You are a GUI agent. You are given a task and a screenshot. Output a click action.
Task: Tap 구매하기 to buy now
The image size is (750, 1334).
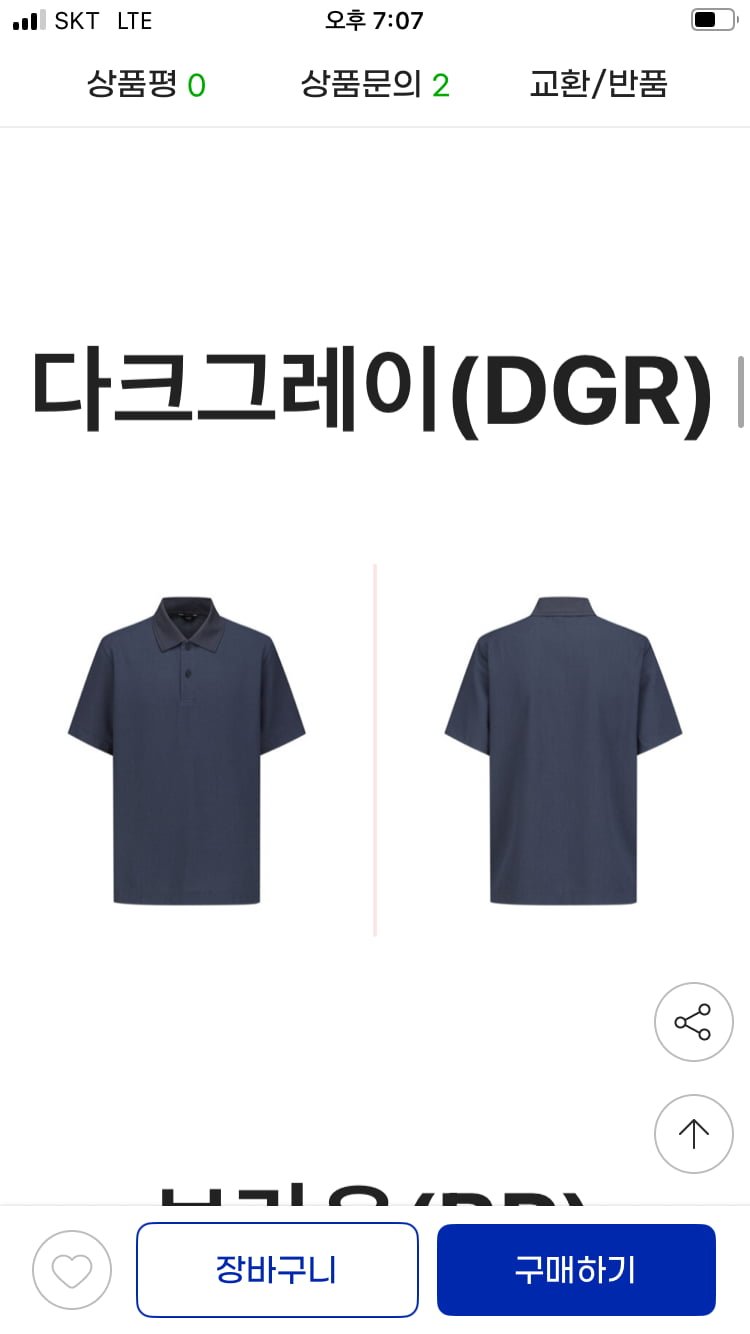coord(576,1270)
